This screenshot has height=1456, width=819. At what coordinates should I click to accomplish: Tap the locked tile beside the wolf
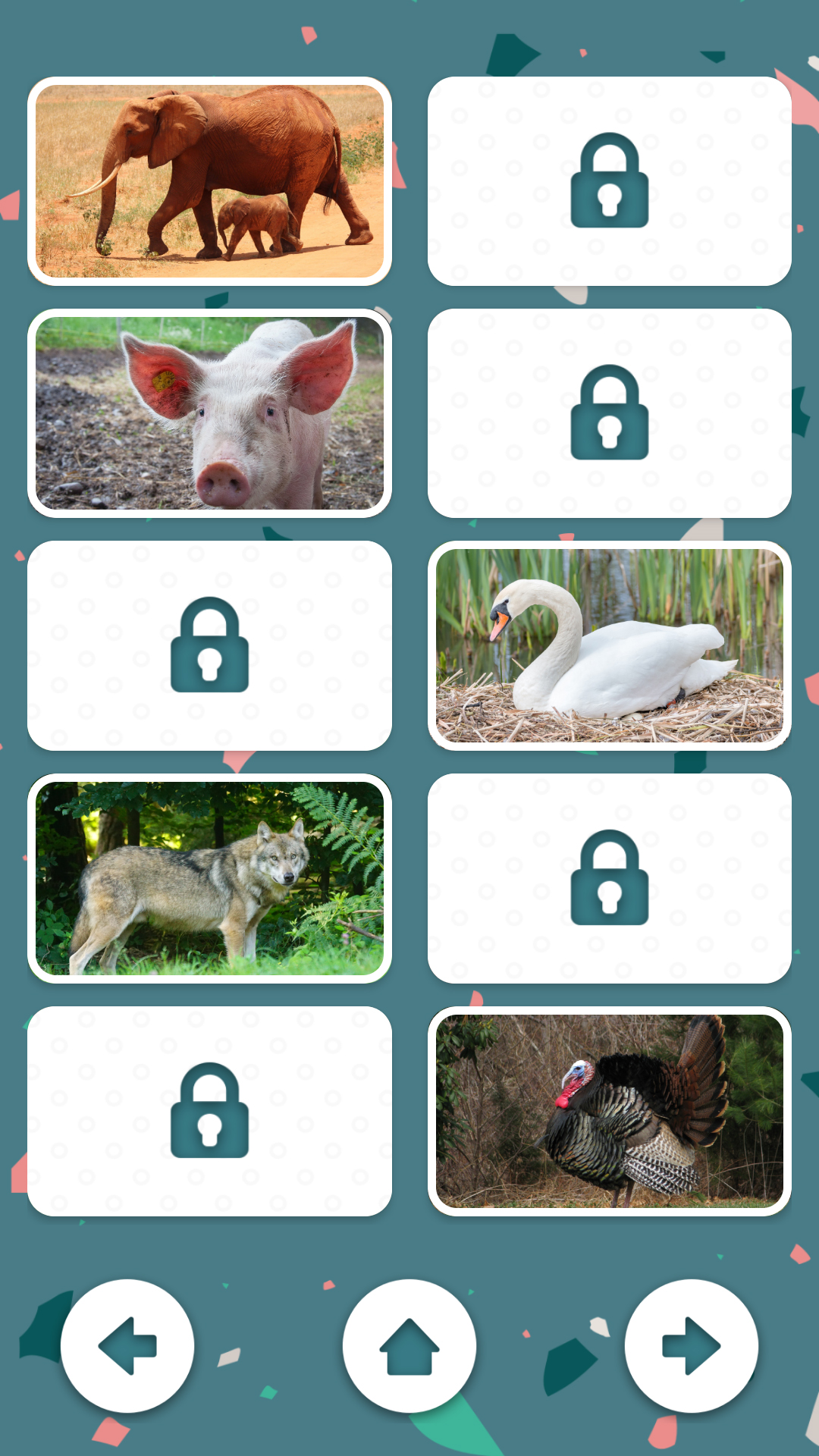click(610, 878)
